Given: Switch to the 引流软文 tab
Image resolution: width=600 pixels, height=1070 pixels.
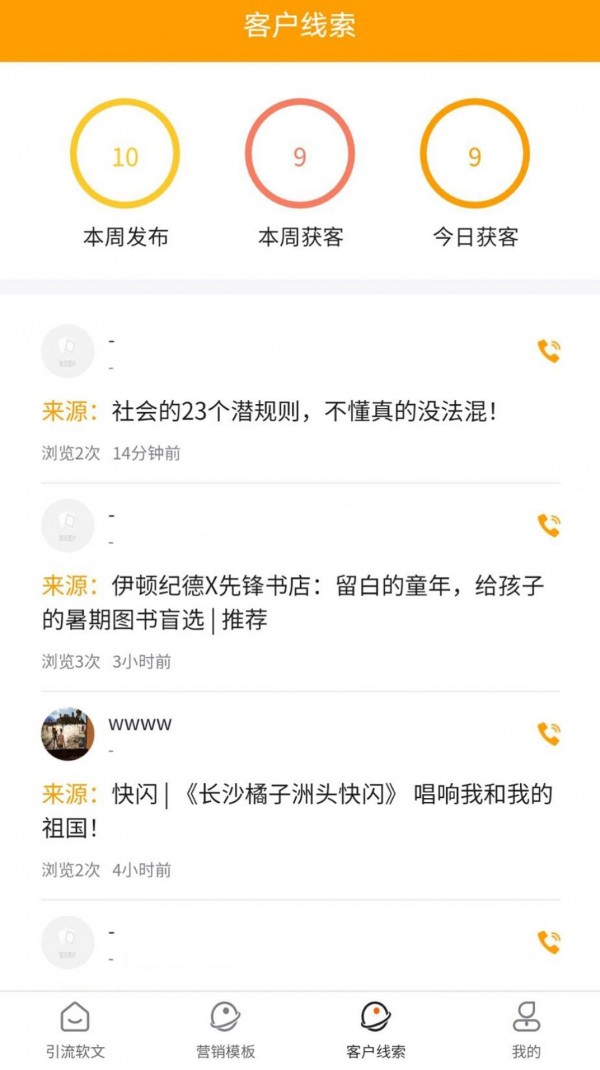Looking at the screenshot, I should (x=75, y=1030).
